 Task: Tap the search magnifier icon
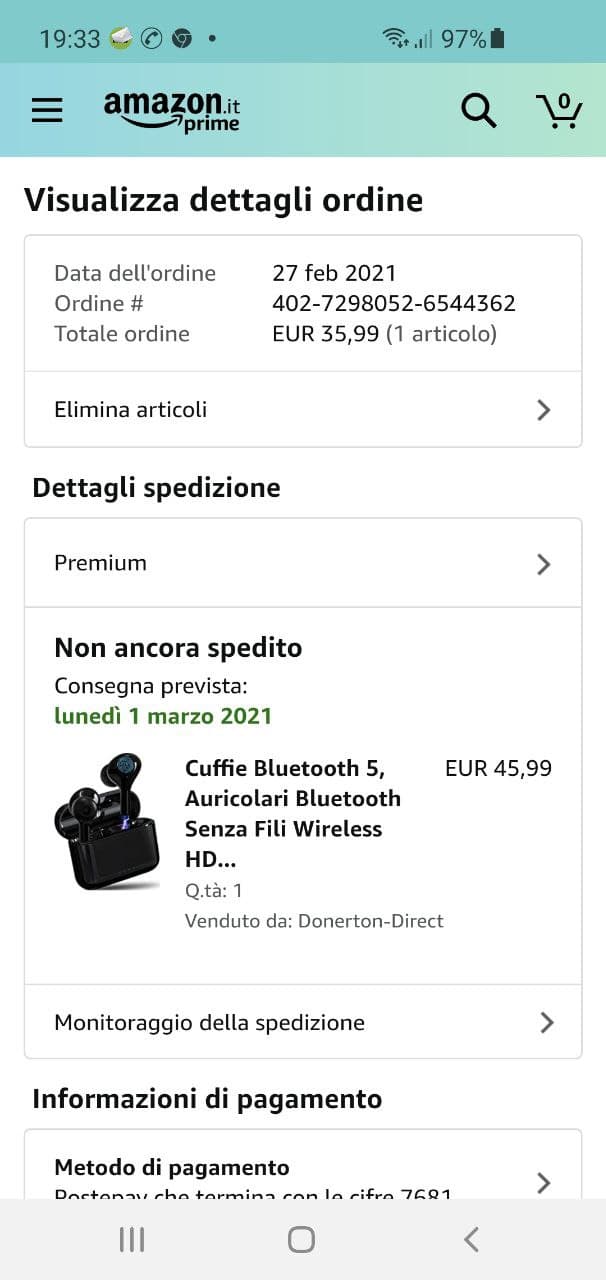click(x=478, y=110)
